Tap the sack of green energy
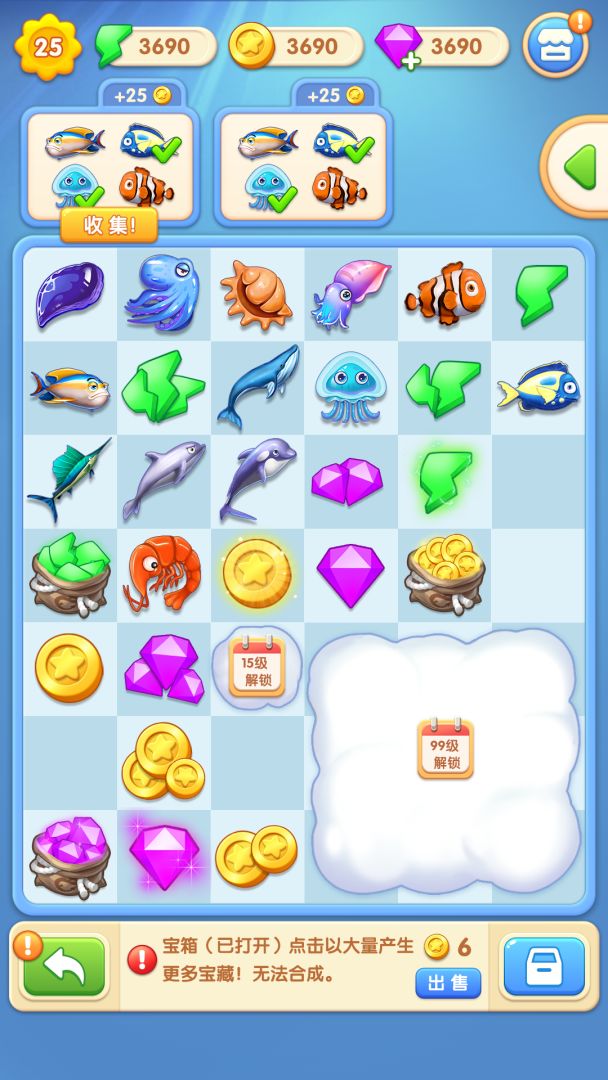The height and width of the screenshot is (1080, 608). pos(68,573)
